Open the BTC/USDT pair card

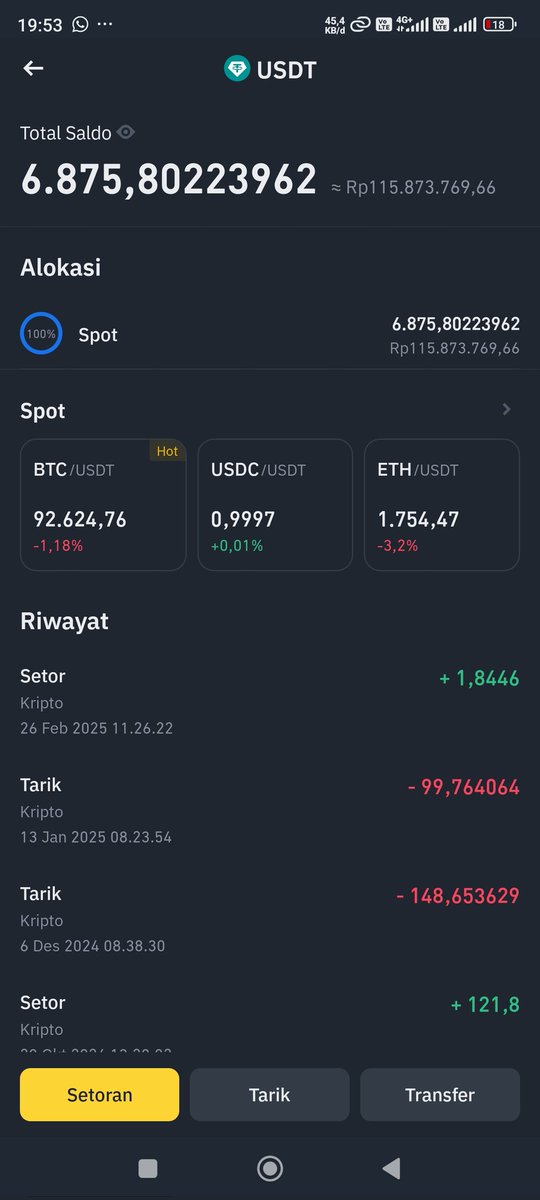[103, 505]
